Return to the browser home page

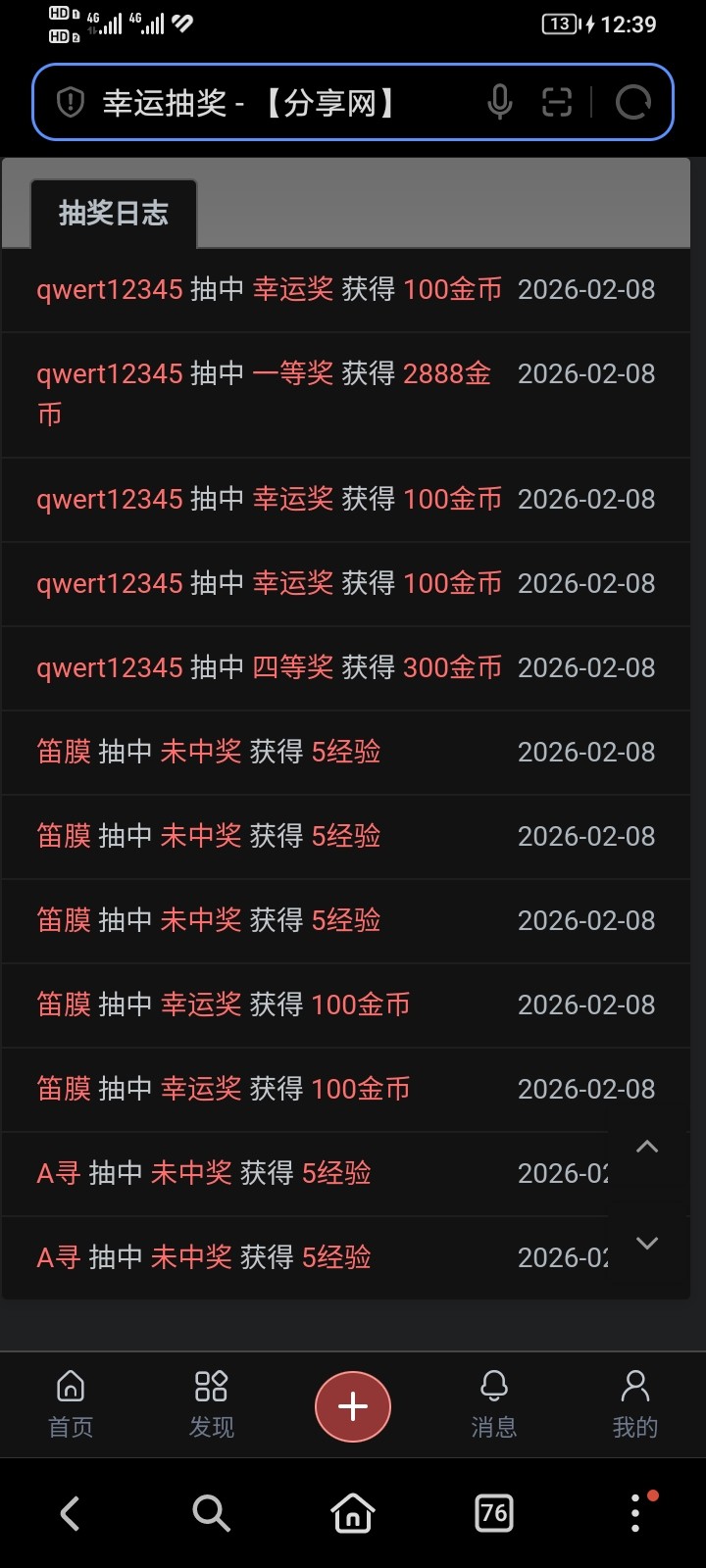click(353, 1513)
